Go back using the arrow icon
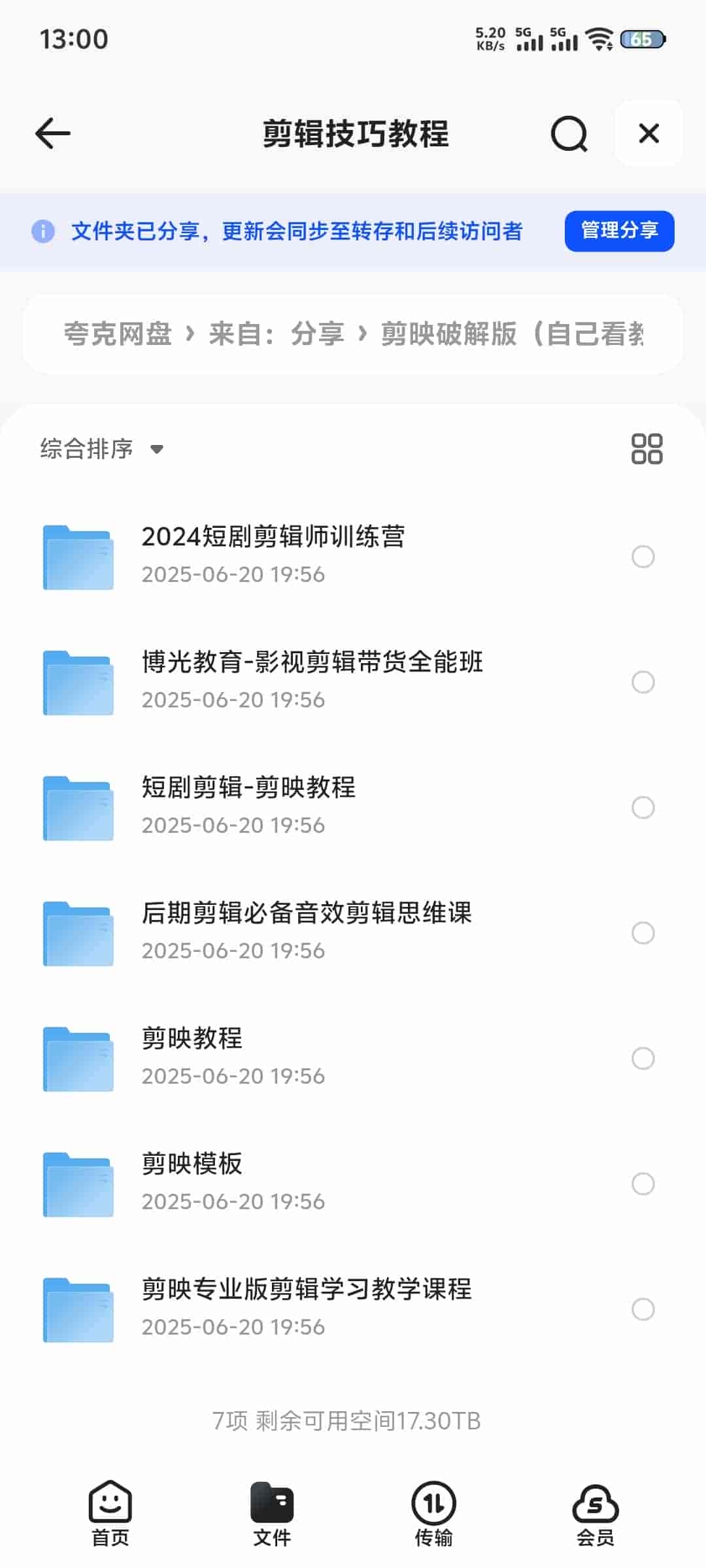Image resolution: width=706 pixels, height=1568 pixels. (x=53, y=133)
